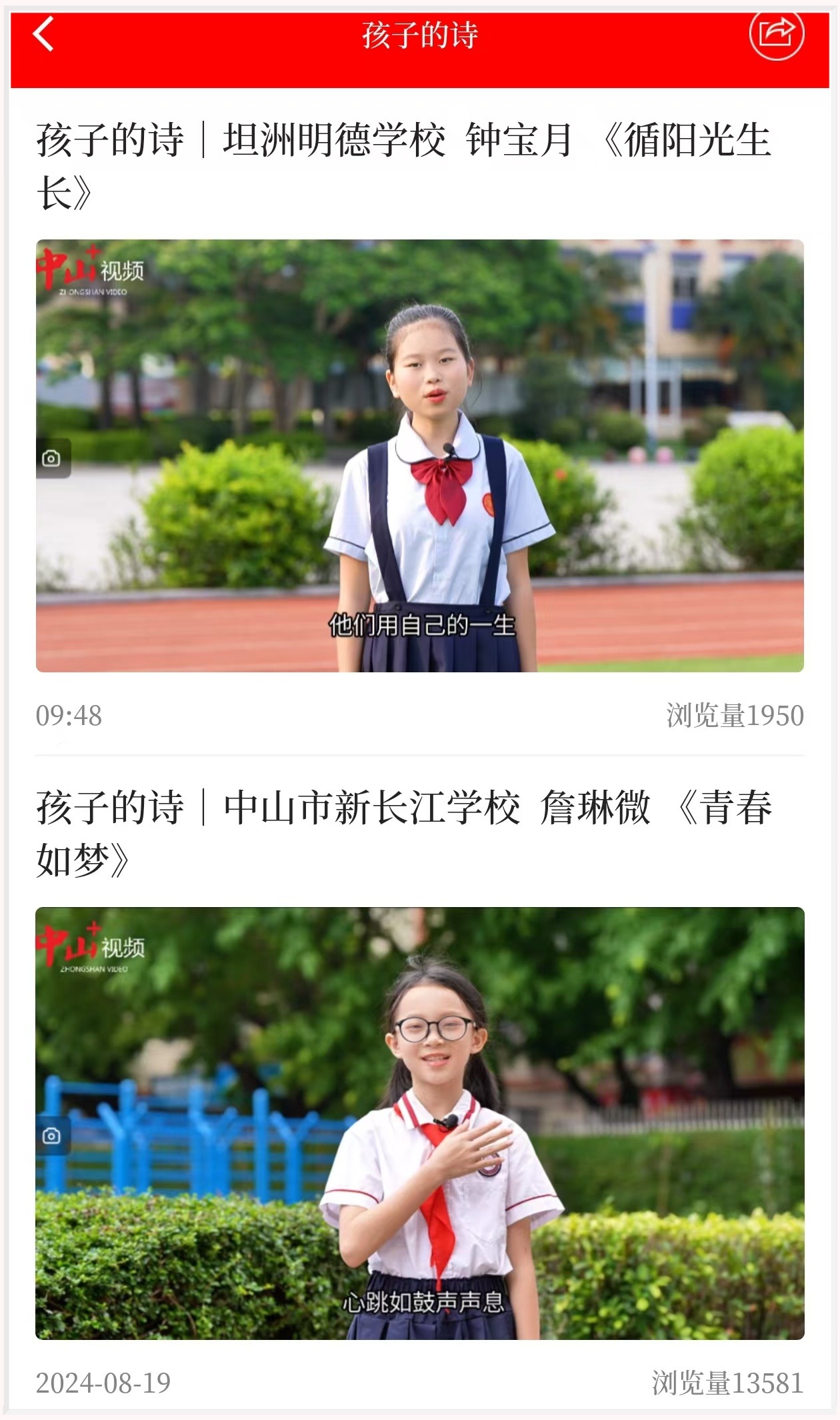Go back from 孩子的诗 page

(43, 35)
